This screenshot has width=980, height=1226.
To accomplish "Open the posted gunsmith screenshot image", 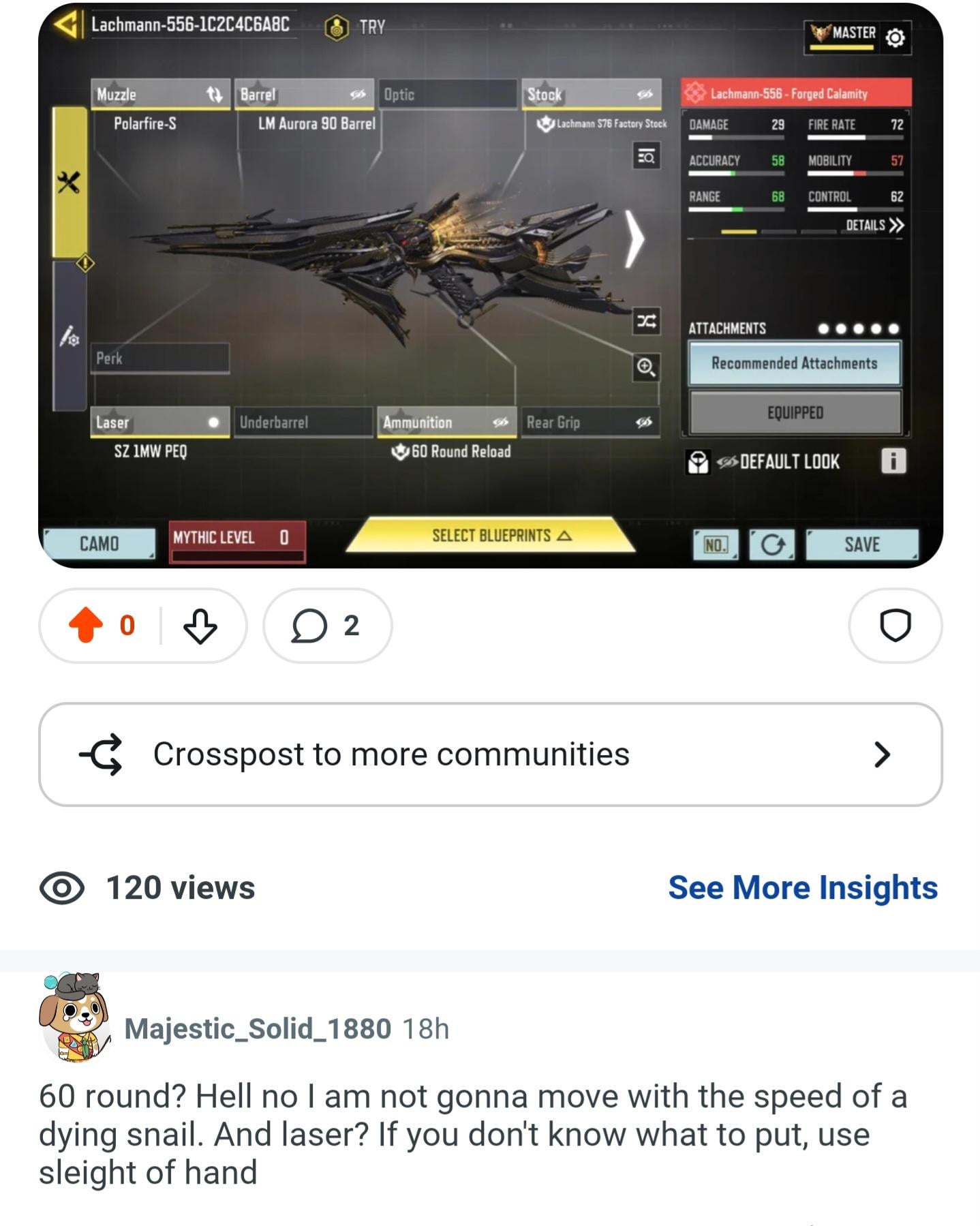I will tap(490, 285).
